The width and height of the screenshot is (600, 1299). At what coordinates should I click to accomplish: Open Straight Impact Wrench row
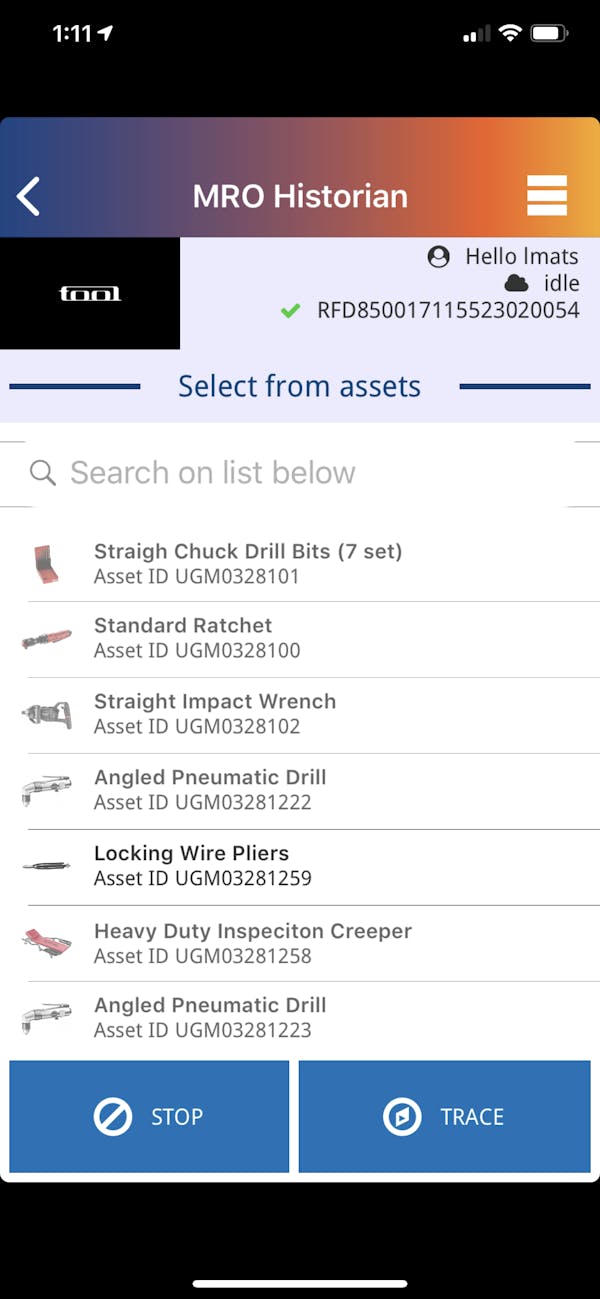tap(300, 714)
